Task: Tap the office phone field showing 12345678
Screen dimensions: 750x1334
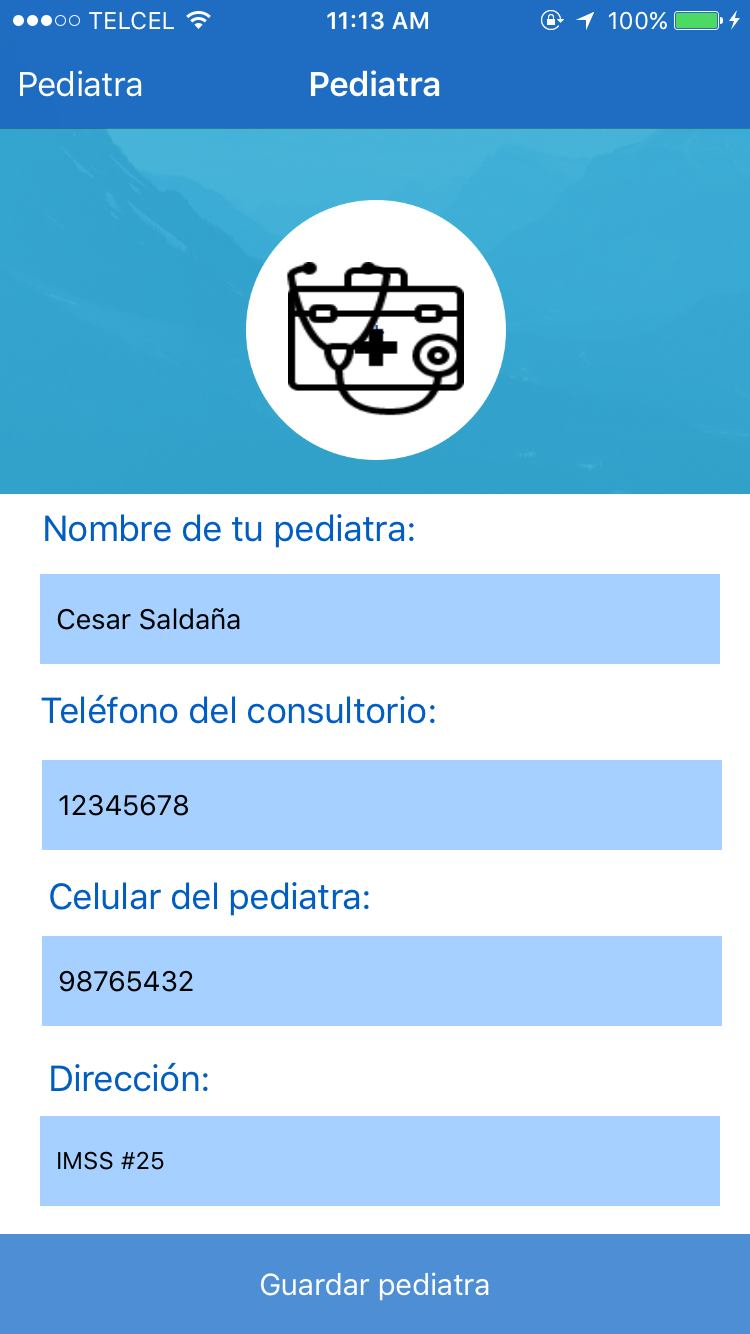Action: [381, 805]
